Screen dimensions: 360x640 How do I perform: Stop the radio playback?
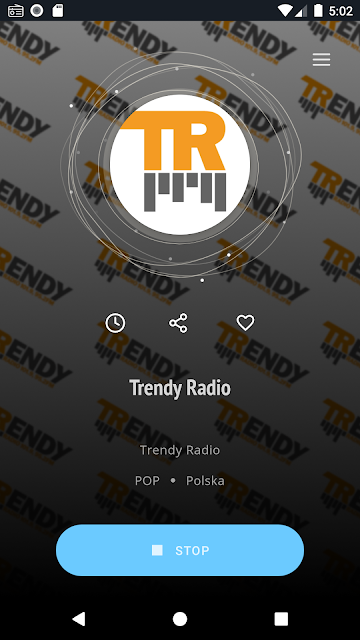pos(180,550)
